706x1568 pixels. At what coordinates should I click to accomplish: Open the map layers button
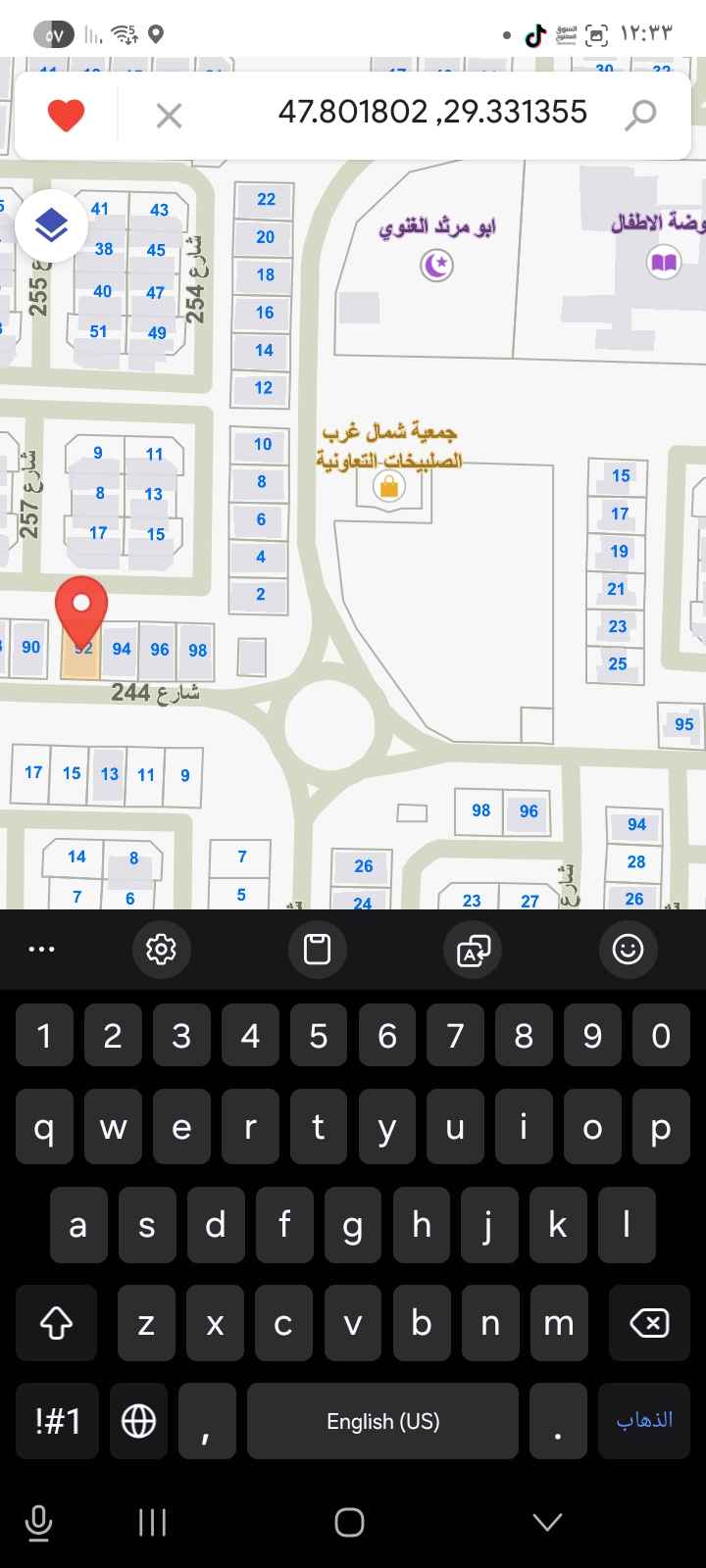(51, 226)
